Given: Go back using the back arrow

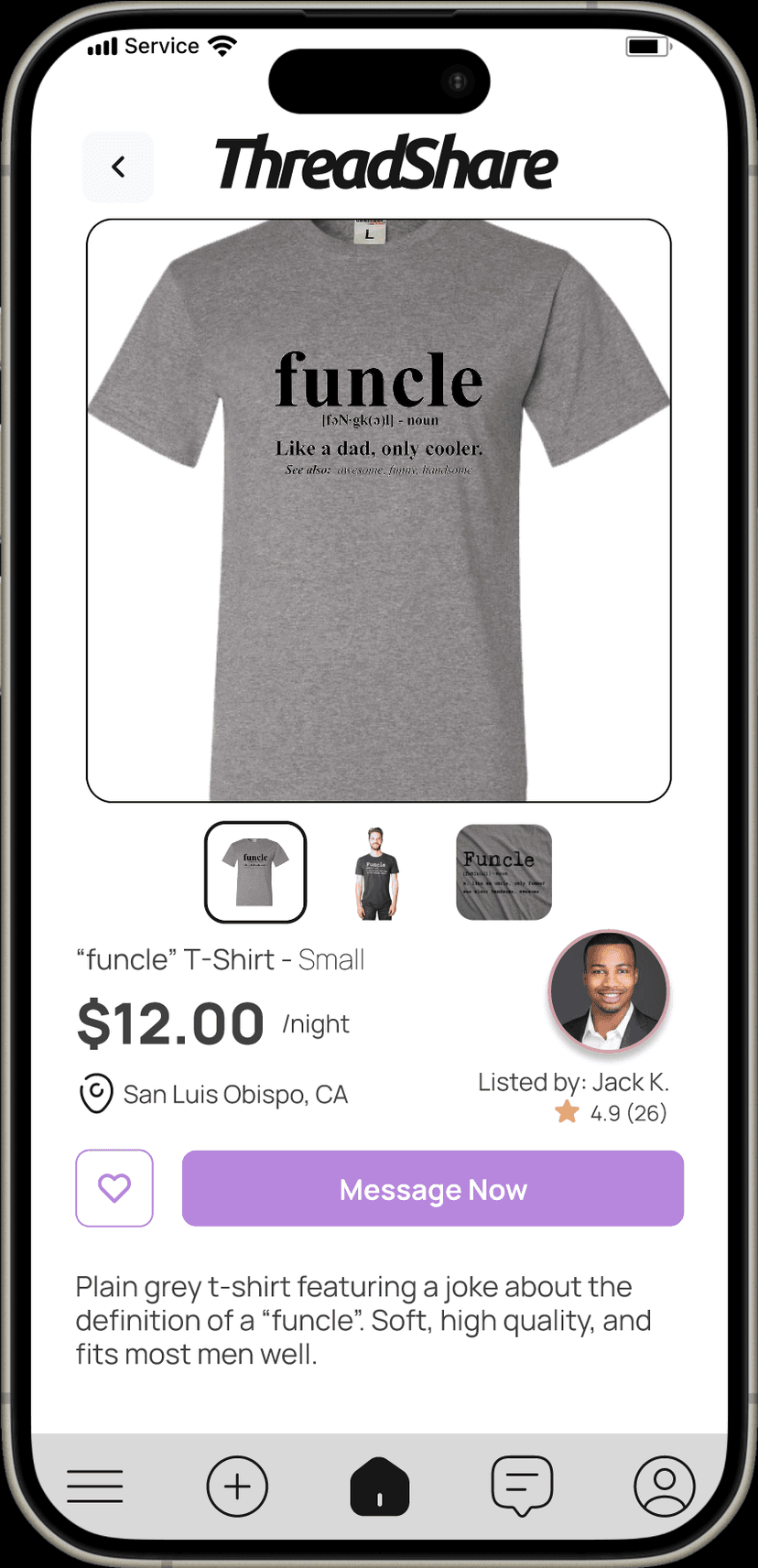Looking at the screenshot, I should coord(118,168).
